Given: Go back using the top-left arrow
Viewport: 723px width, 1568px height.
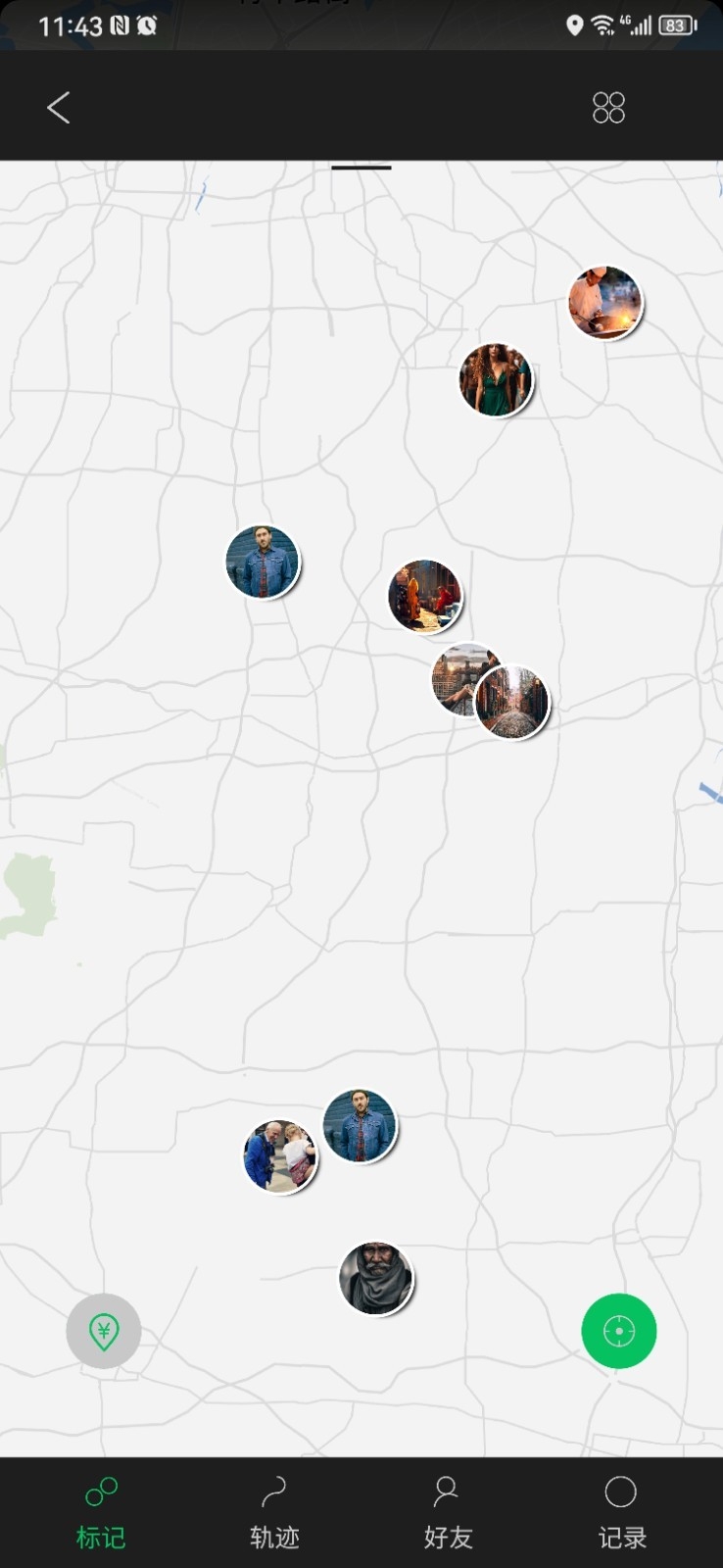Looking at the screenshot, I should (x=59, y=108).
